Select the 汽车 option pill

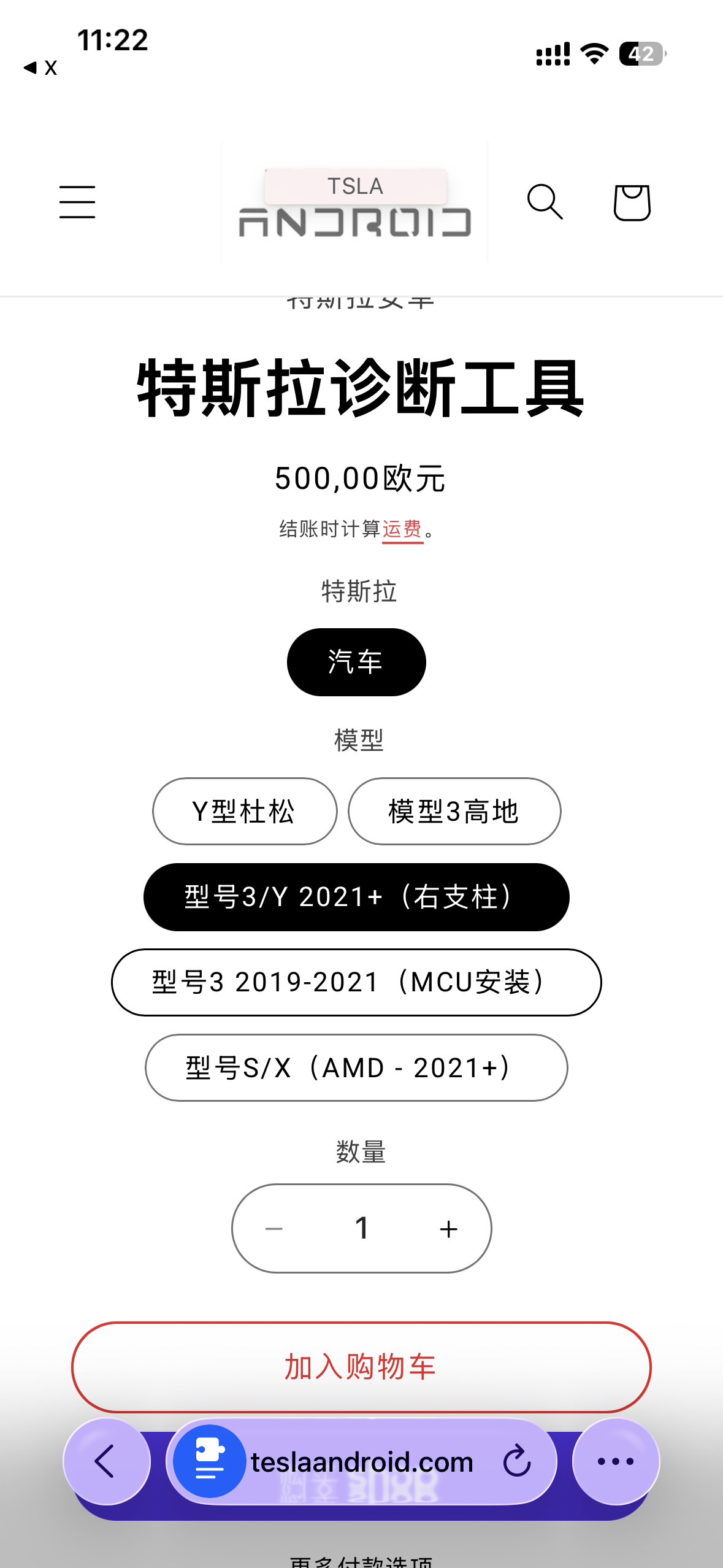[x=356, y=662]
